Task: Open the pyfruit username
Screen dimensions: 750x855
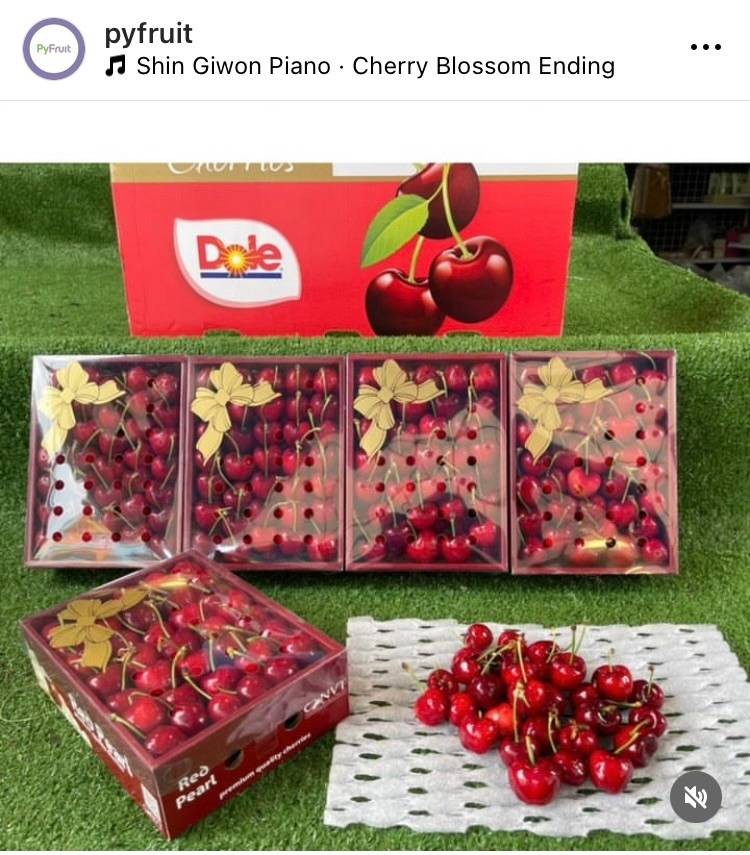Action: coord(148,33)
